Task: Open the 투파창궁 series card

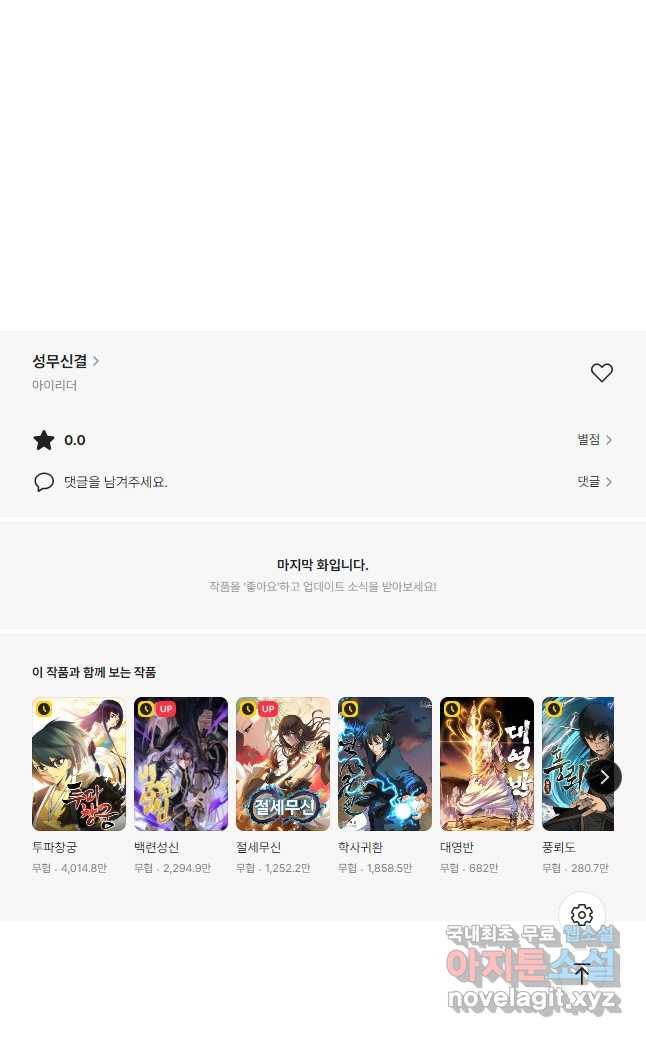Action: 79,764
